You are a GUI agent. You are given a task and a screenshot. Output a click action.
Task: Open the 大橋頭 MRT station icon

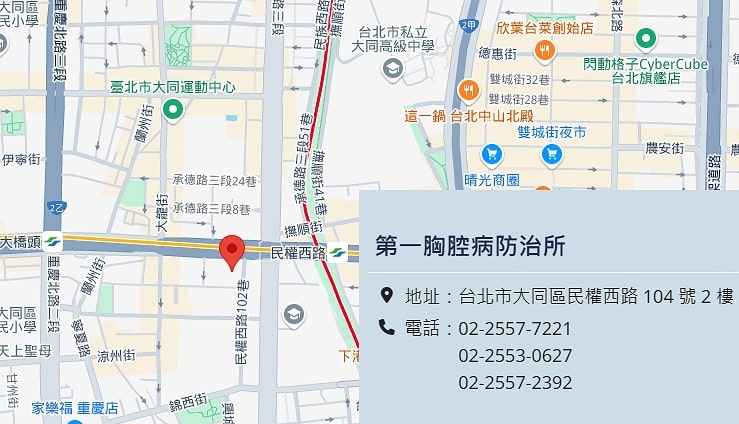(52, 242)
